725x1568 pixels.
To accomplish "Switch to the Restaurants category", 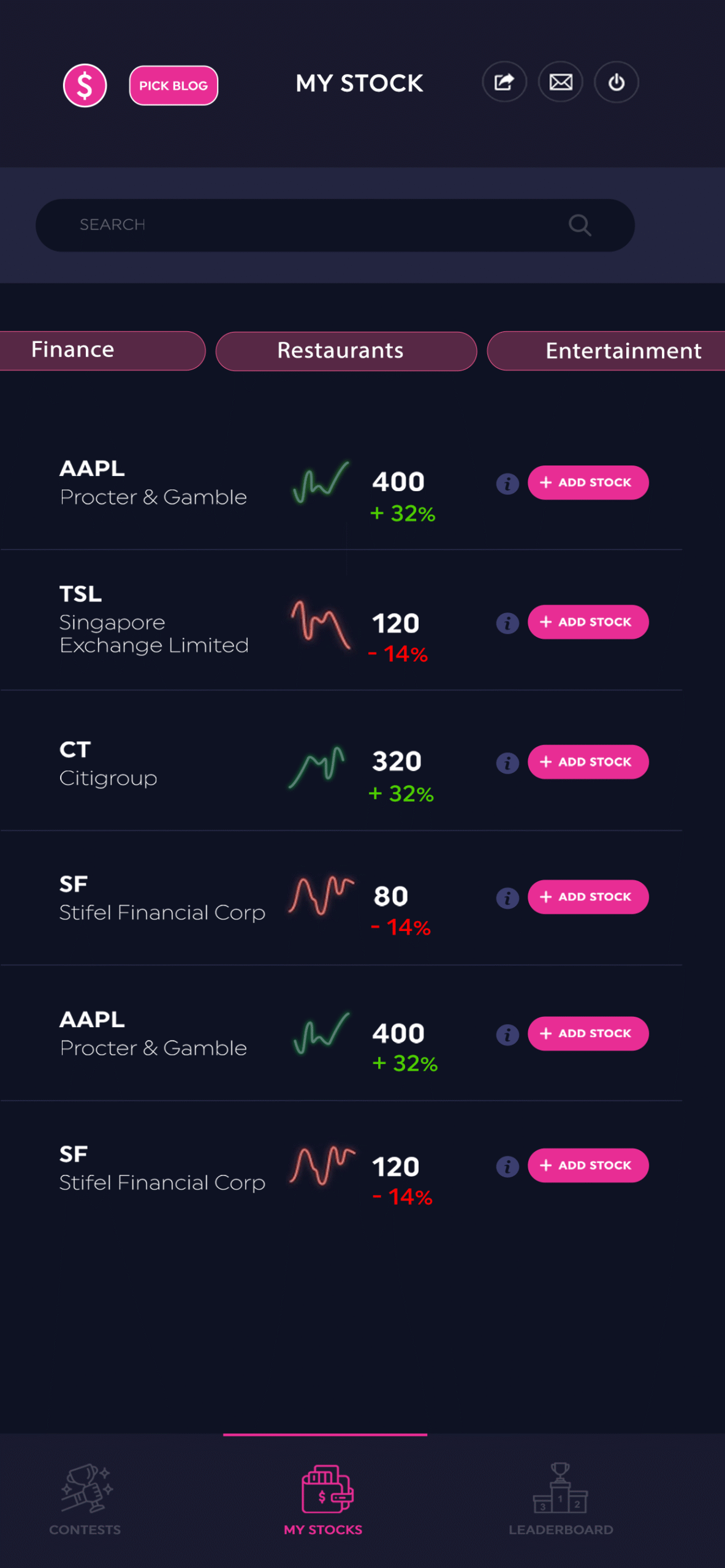I will pos(346,351).
